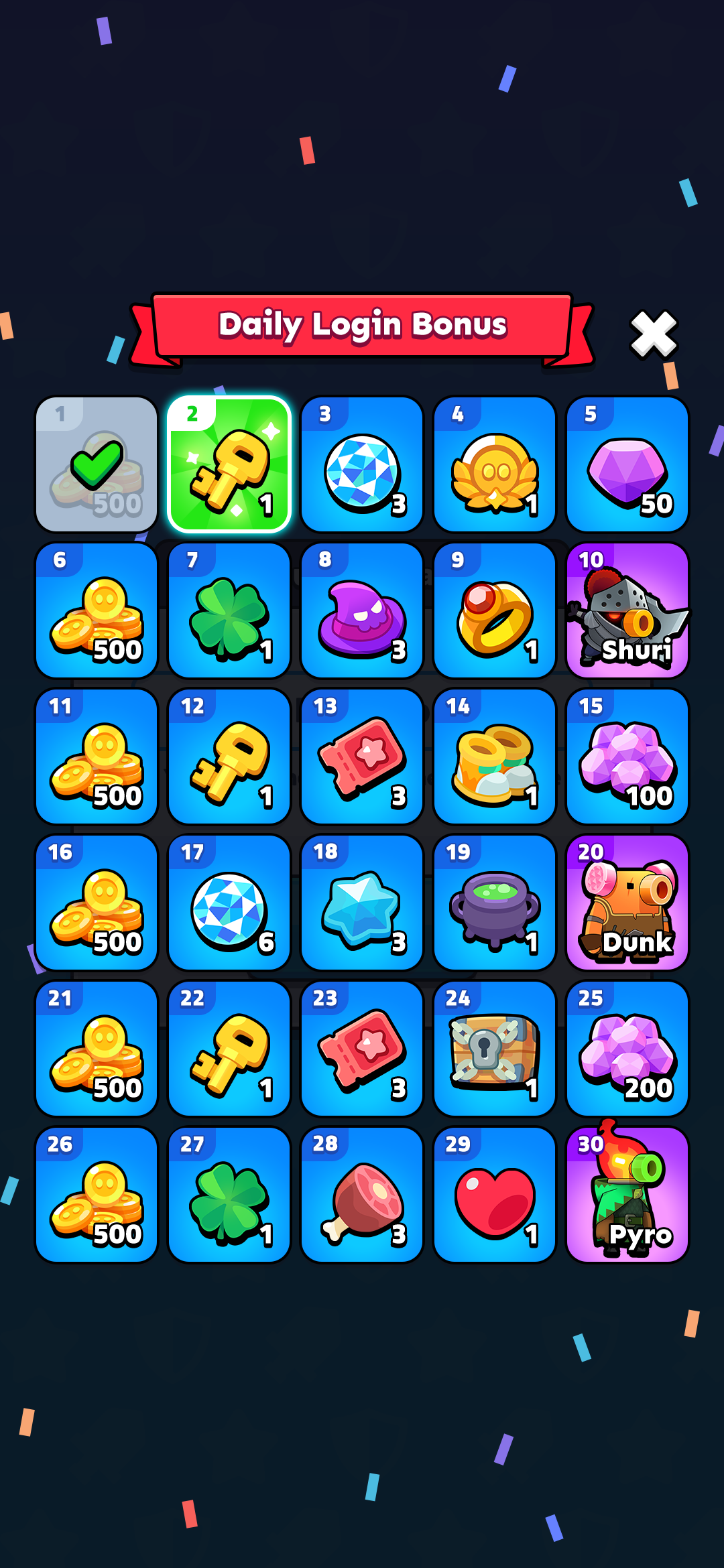Viewport: 724px width, 1568px height.
Task: Select the day 4 gold skull medal
Action: pos(495,464)
